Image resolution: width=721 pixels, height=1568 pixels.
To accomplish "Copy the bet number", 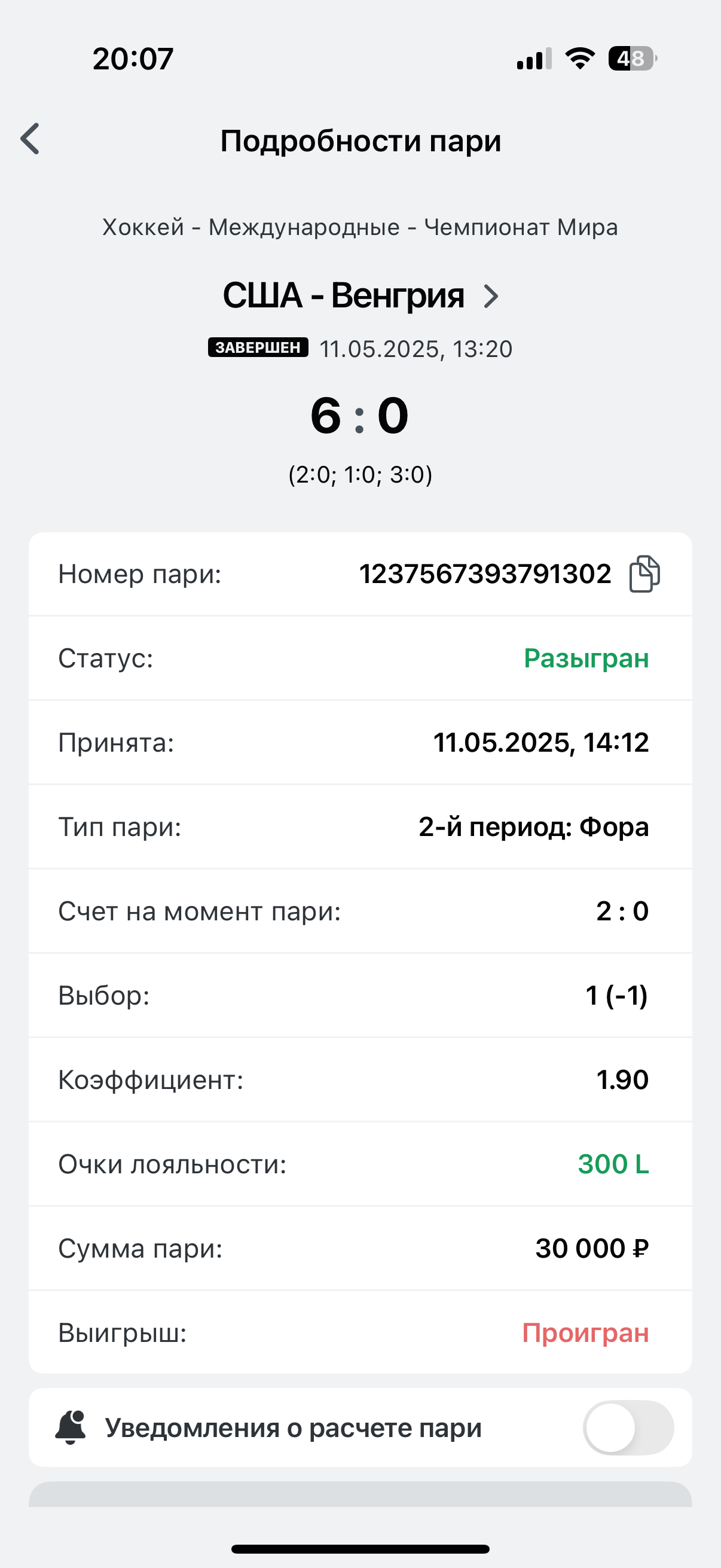I will 644,574.
